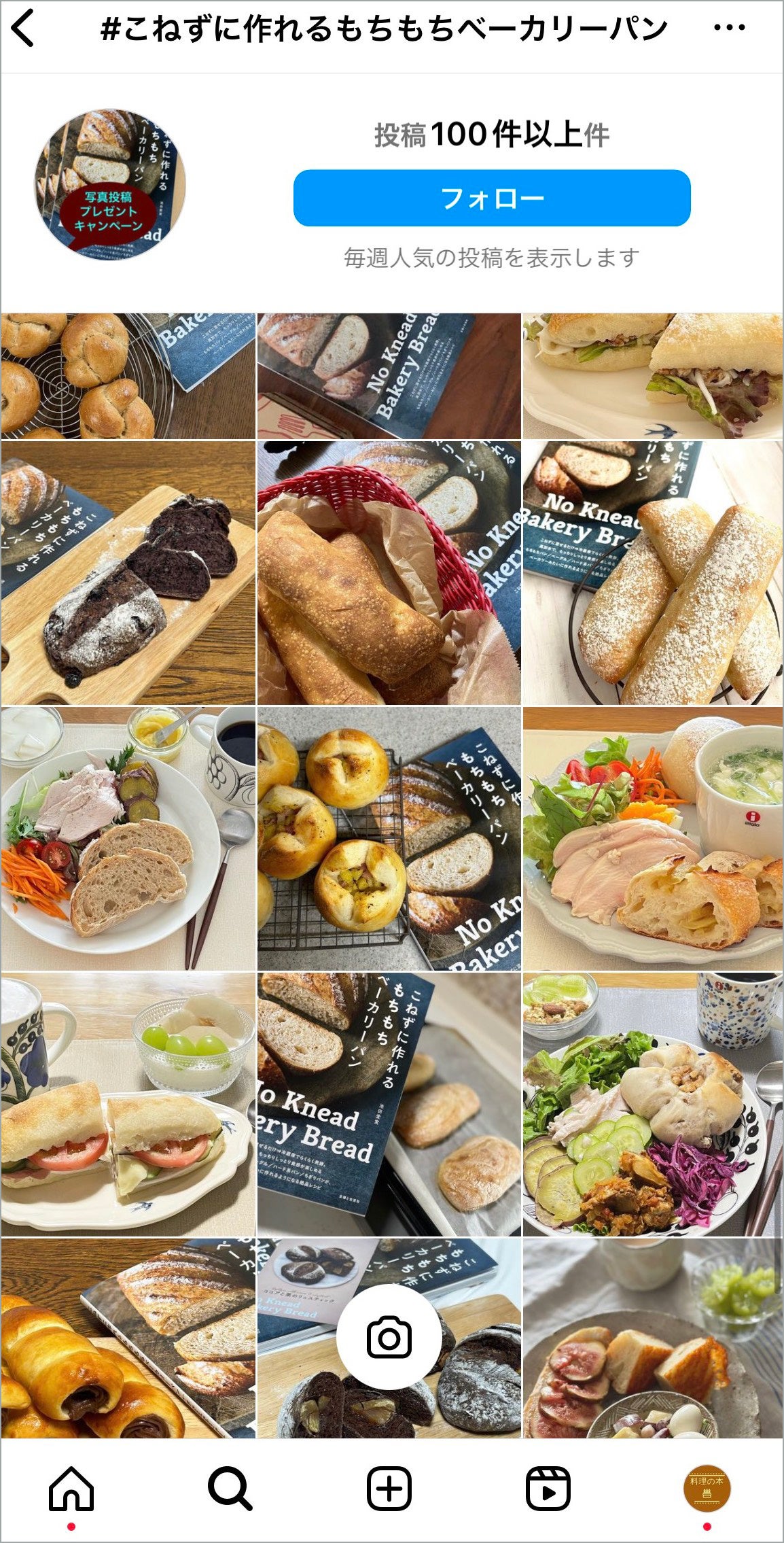Open the three-dot overflow menu
The width and height of the screenshot is (784, 1543).
tap(730, 29)
